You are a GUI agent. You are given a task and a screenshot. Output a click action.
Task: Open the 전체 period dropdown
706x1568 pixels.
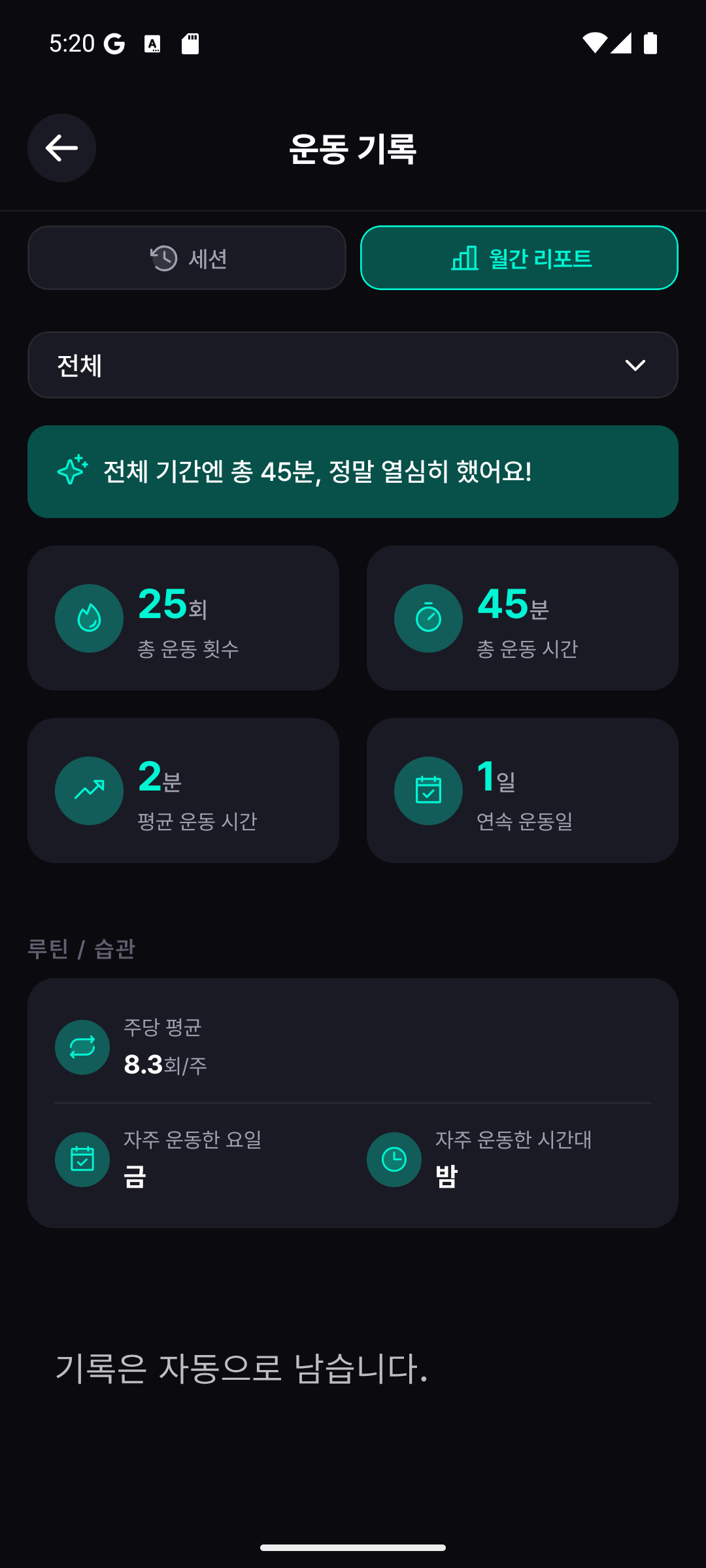[353, 365]
